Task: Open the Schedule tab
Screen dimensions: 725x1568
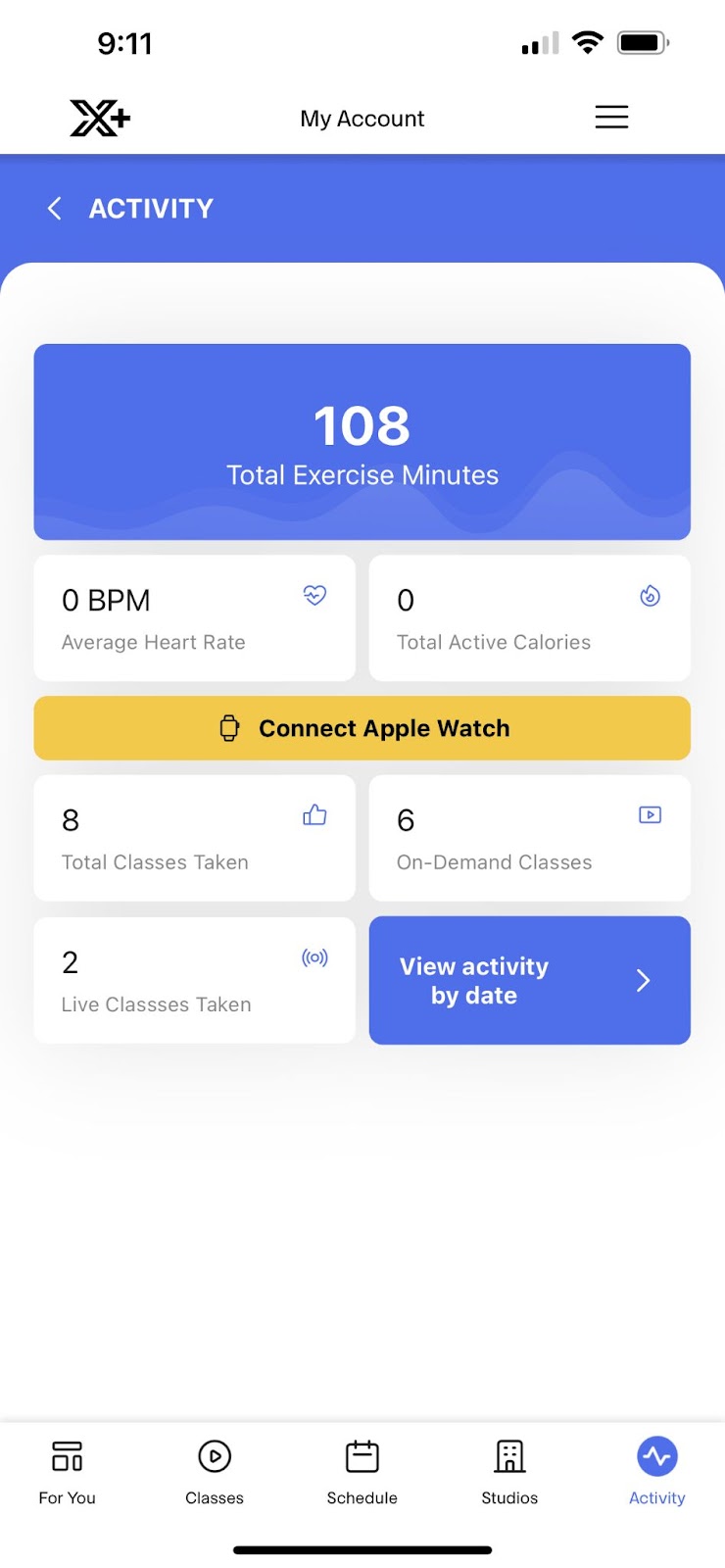Action: pos(362,1471)
